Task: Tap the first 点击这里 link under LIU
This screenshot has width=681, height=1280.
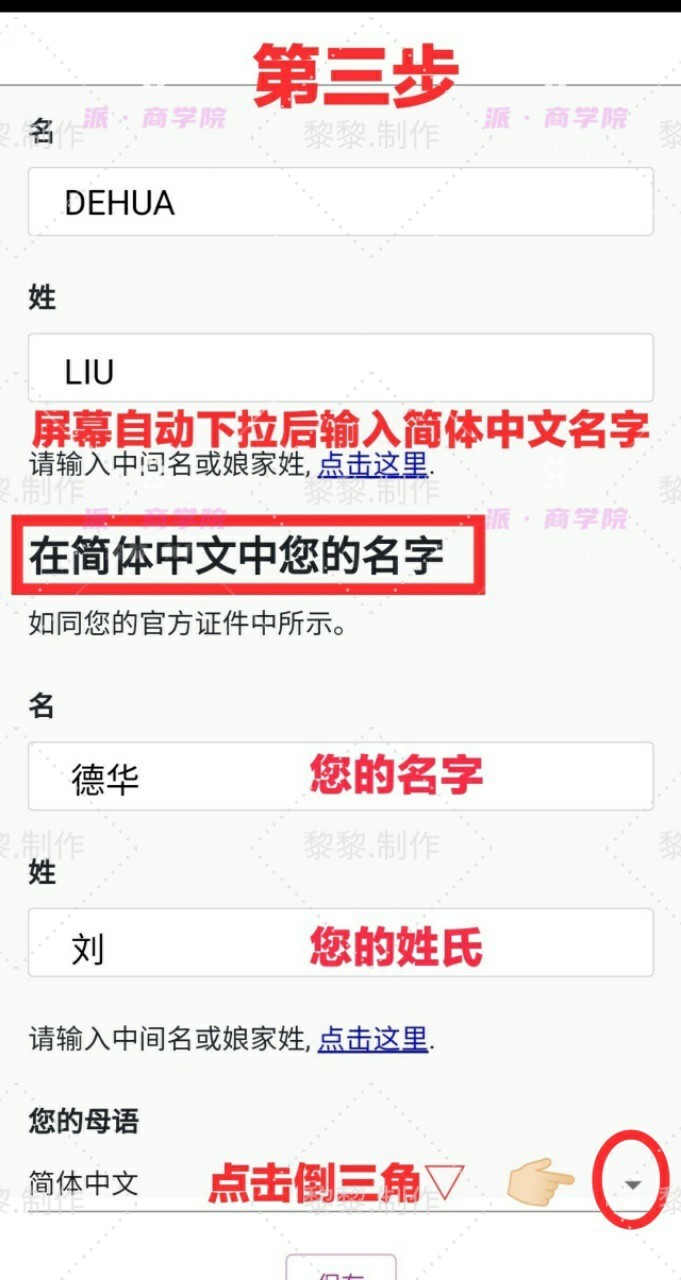Action: pos(373,464)
